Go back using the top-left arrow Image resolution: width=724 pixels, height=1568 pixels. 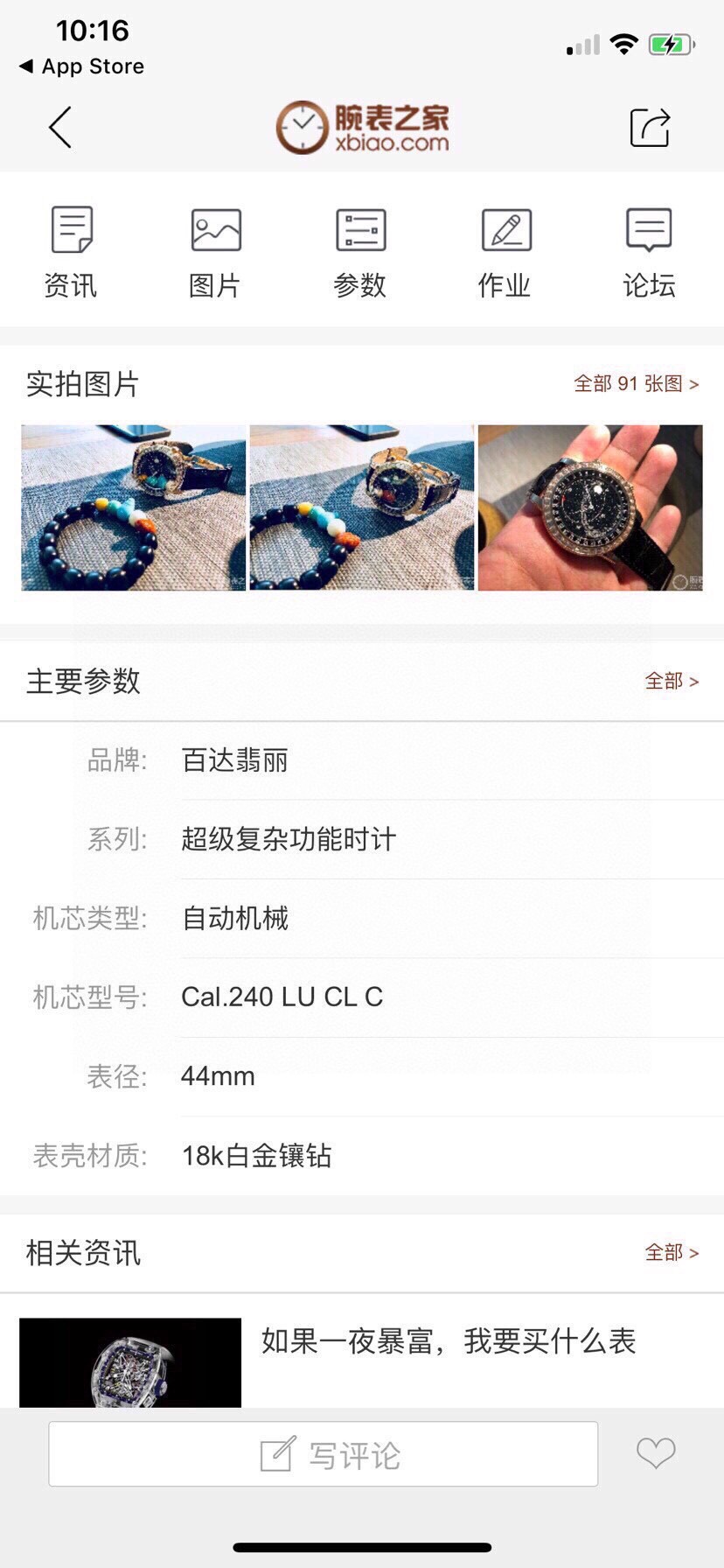(59, 128)
